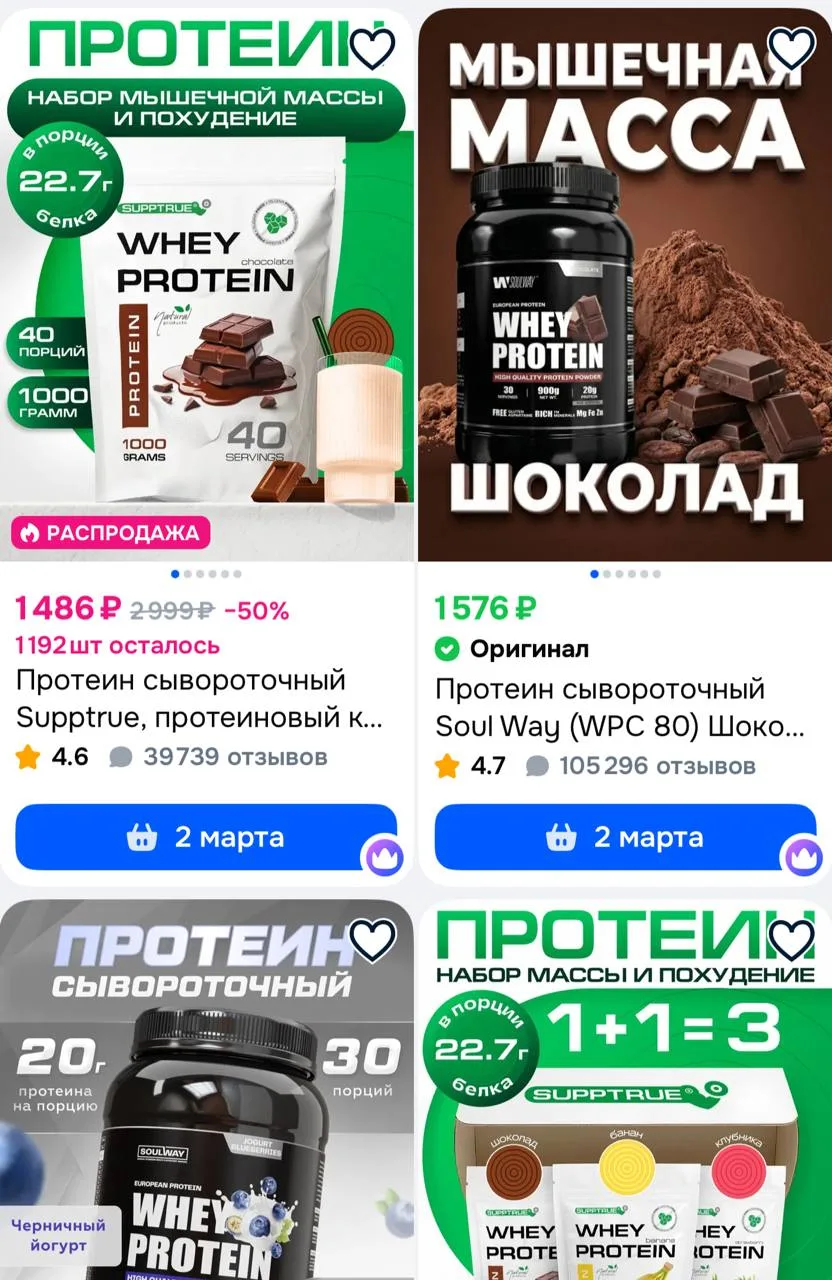Like the Soul Way (WPC 80) chocolate protein
This screenshot has height=1280, width=832.
791,47
